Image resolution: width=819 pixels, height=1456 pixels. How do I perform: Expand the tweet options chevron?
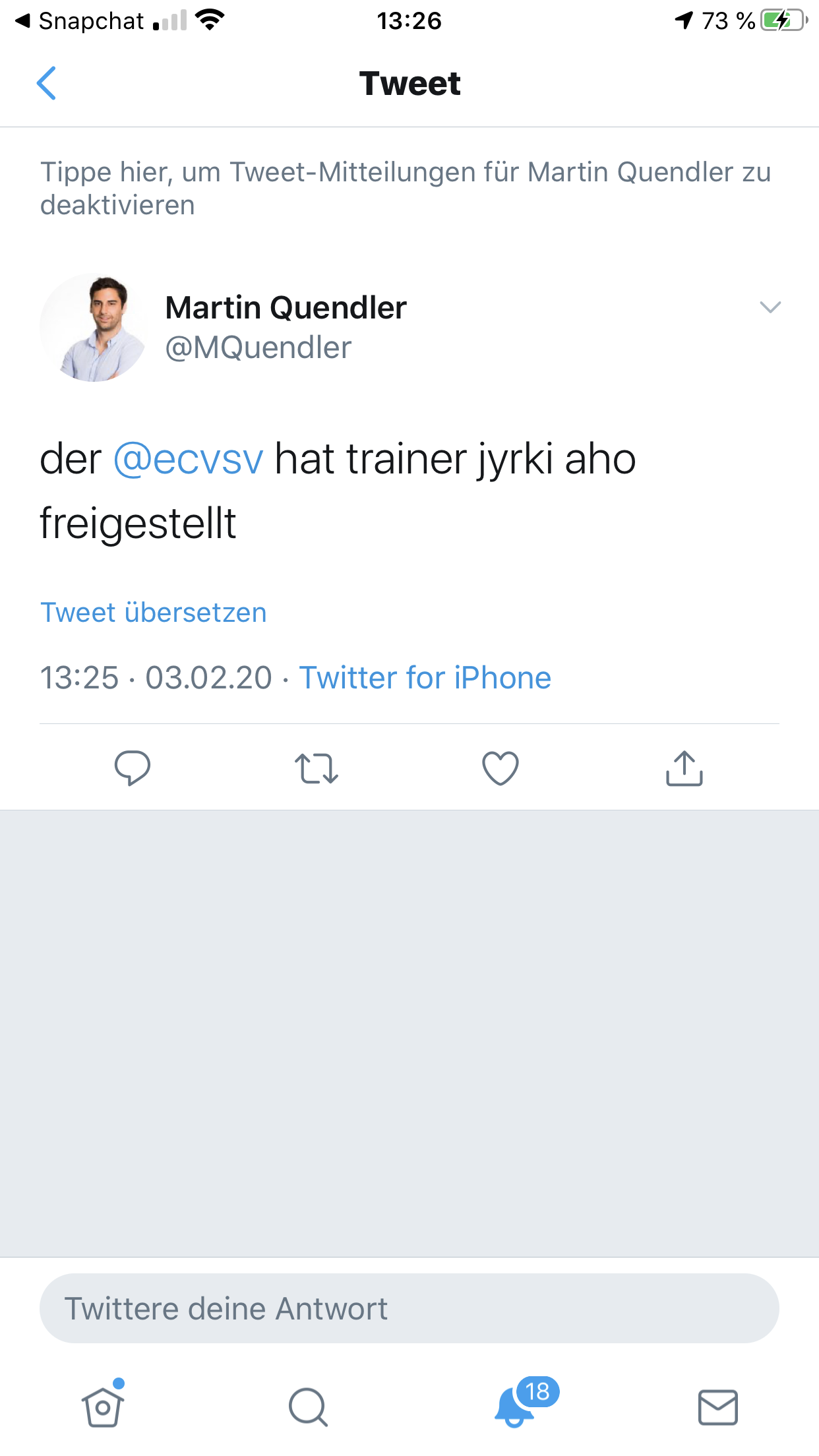pos(770,307)
